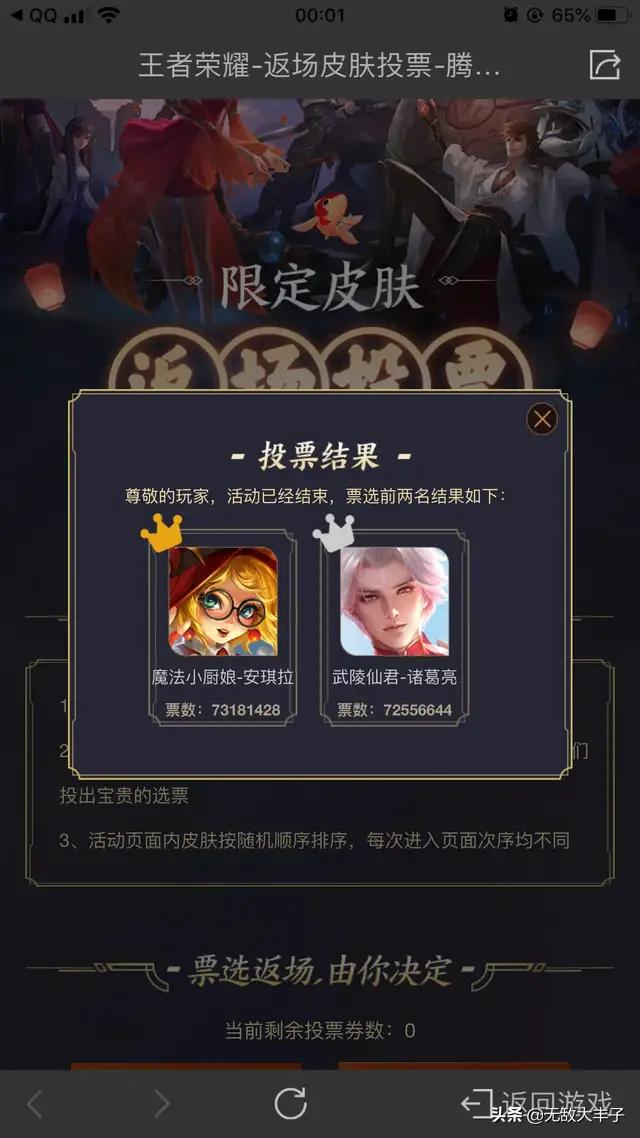Go back to previous web page
Image resolution: width=640 pixels, height=1138 pixels.
tap(35, 1104)
